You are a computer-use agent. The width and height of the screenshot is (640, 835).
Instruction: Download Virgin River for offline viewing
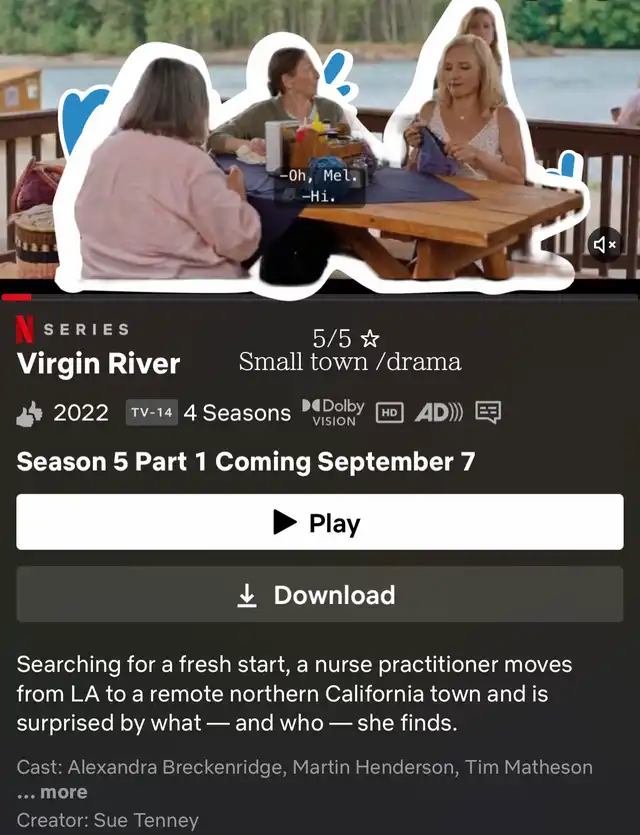pos(319,595)
